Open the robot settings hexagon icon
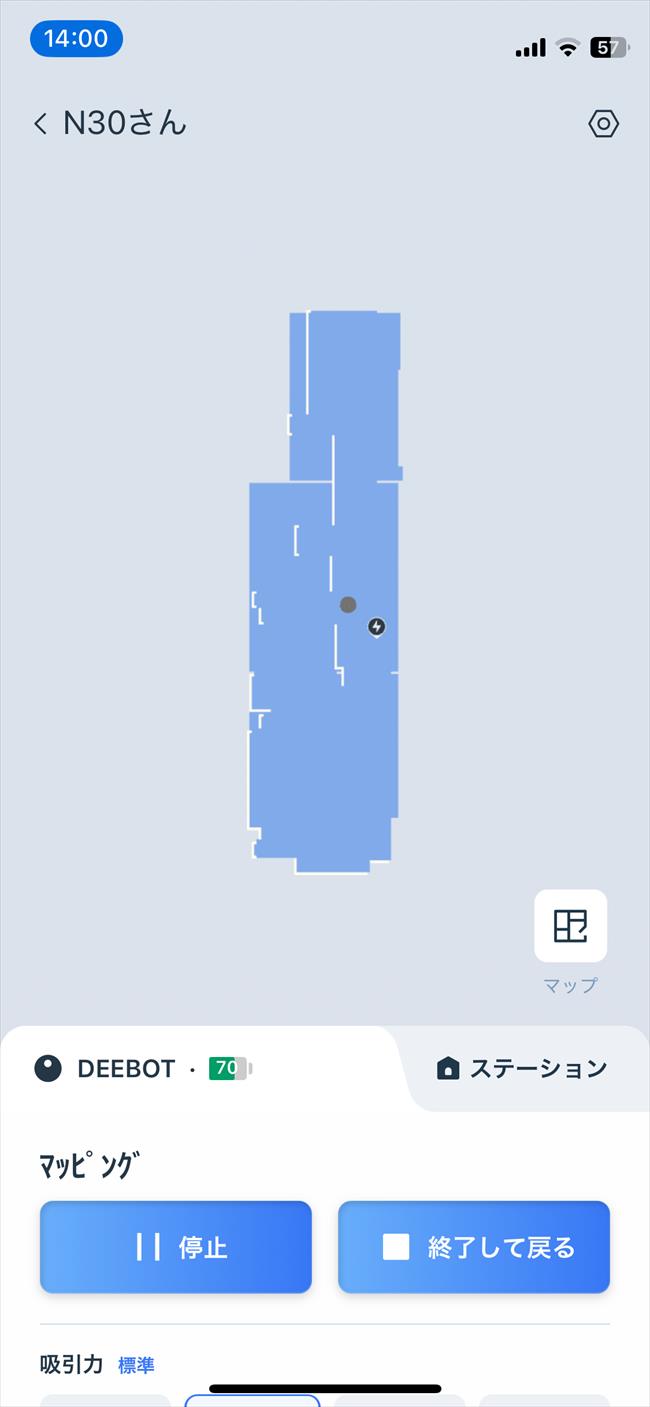The image size is (650, 1407). point(603,124)
